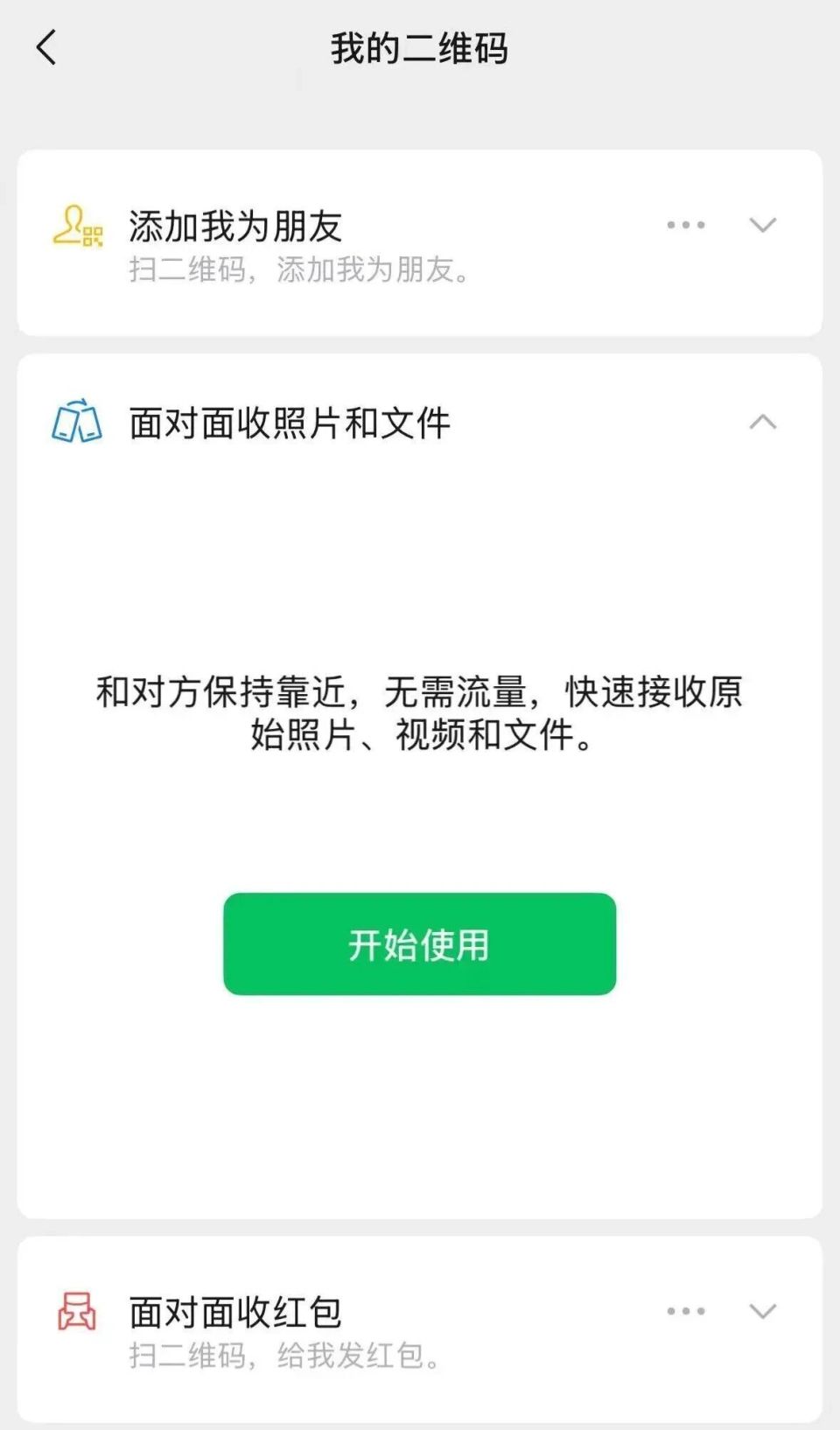Click the red 面对面收红包 packet icon
Image resolution: width=840 pixels, height=1430 pixels.
point(77,1313)
